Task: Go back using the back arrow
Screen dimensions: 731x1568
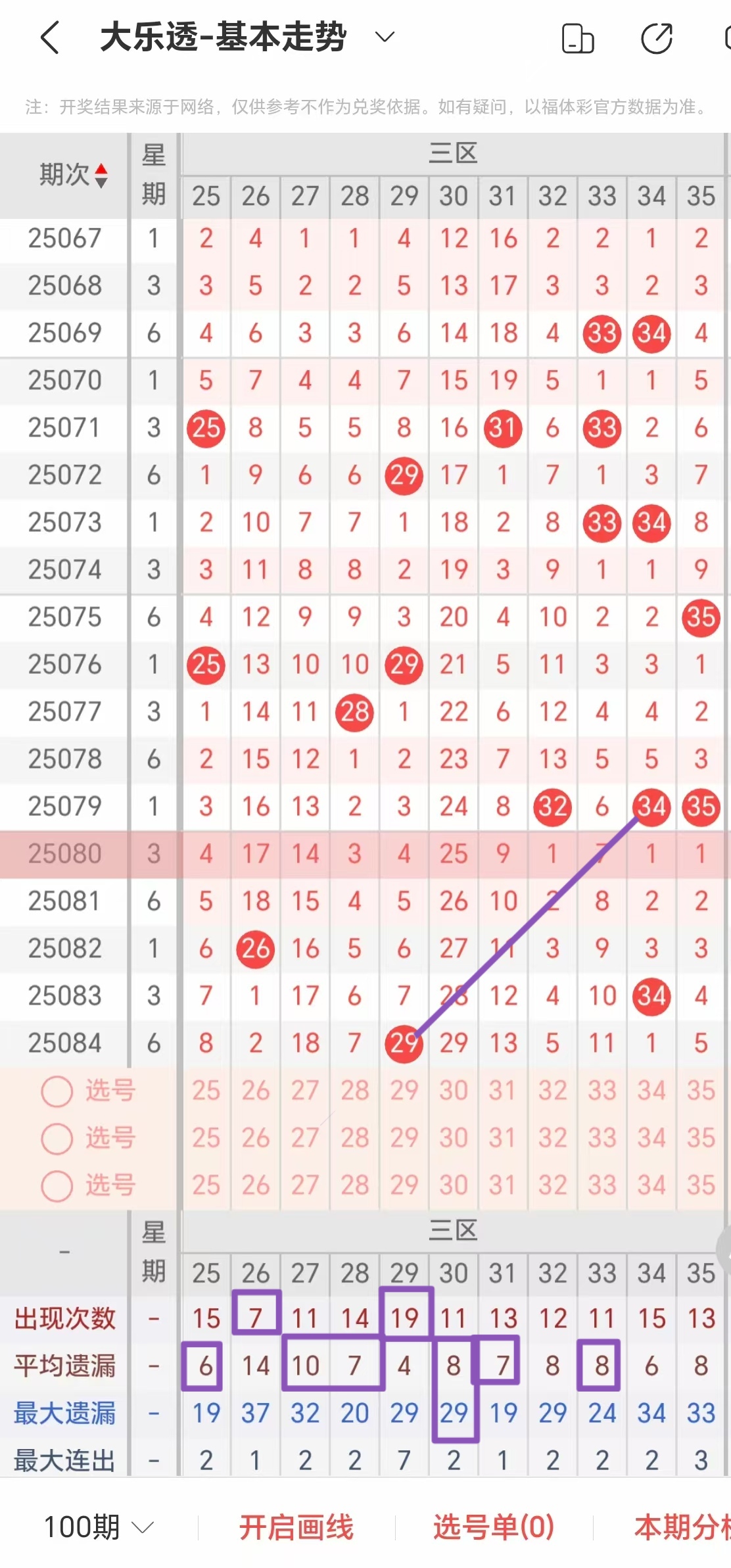Action: coord(50,37)
